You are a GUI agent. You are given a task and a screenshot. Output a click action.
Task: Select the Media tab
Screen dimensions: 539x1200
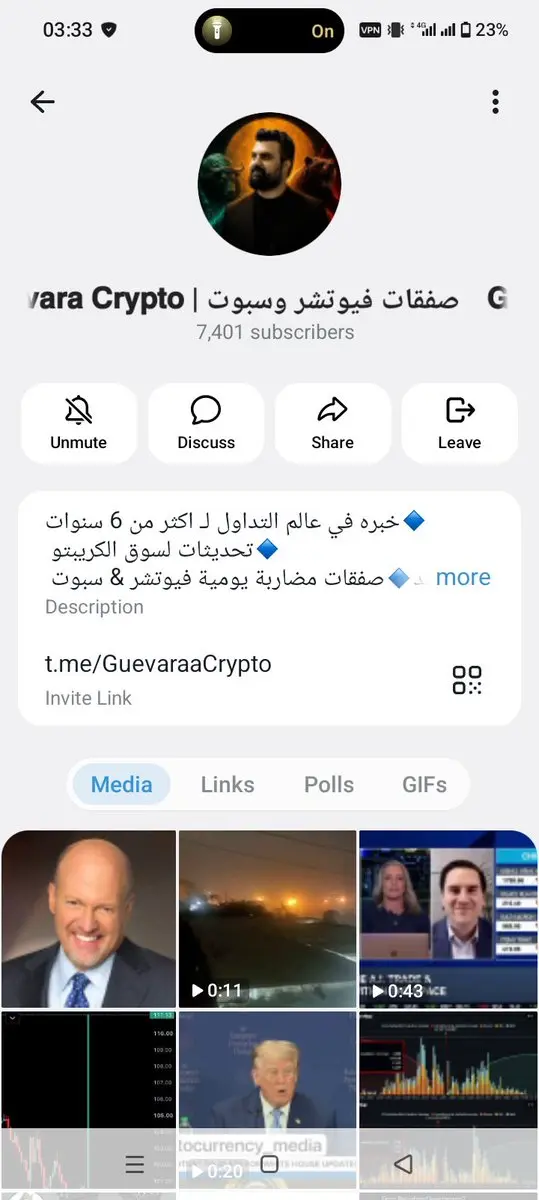pos(121,785)
